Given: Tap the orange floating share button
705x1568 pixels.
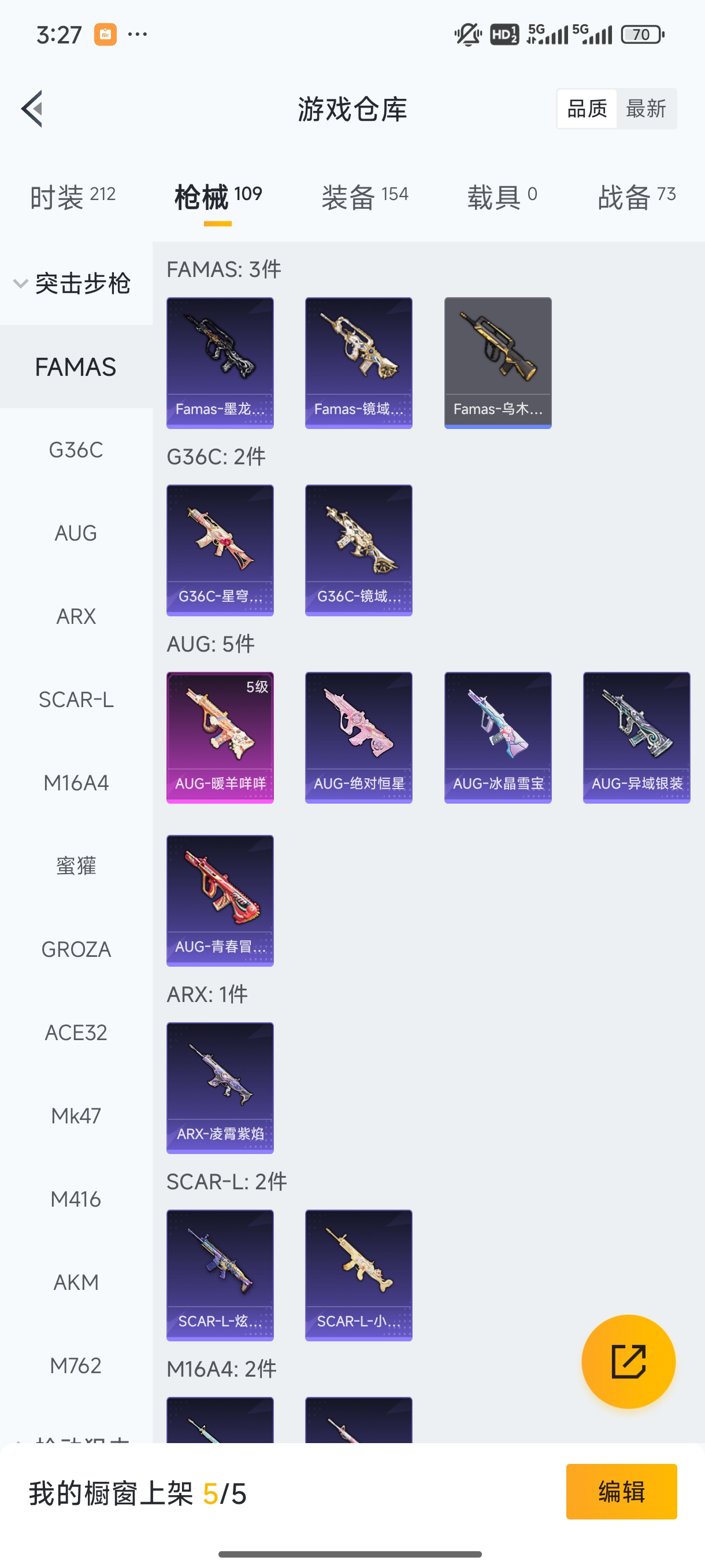Looking at the screenshot, I should 628,1361.
